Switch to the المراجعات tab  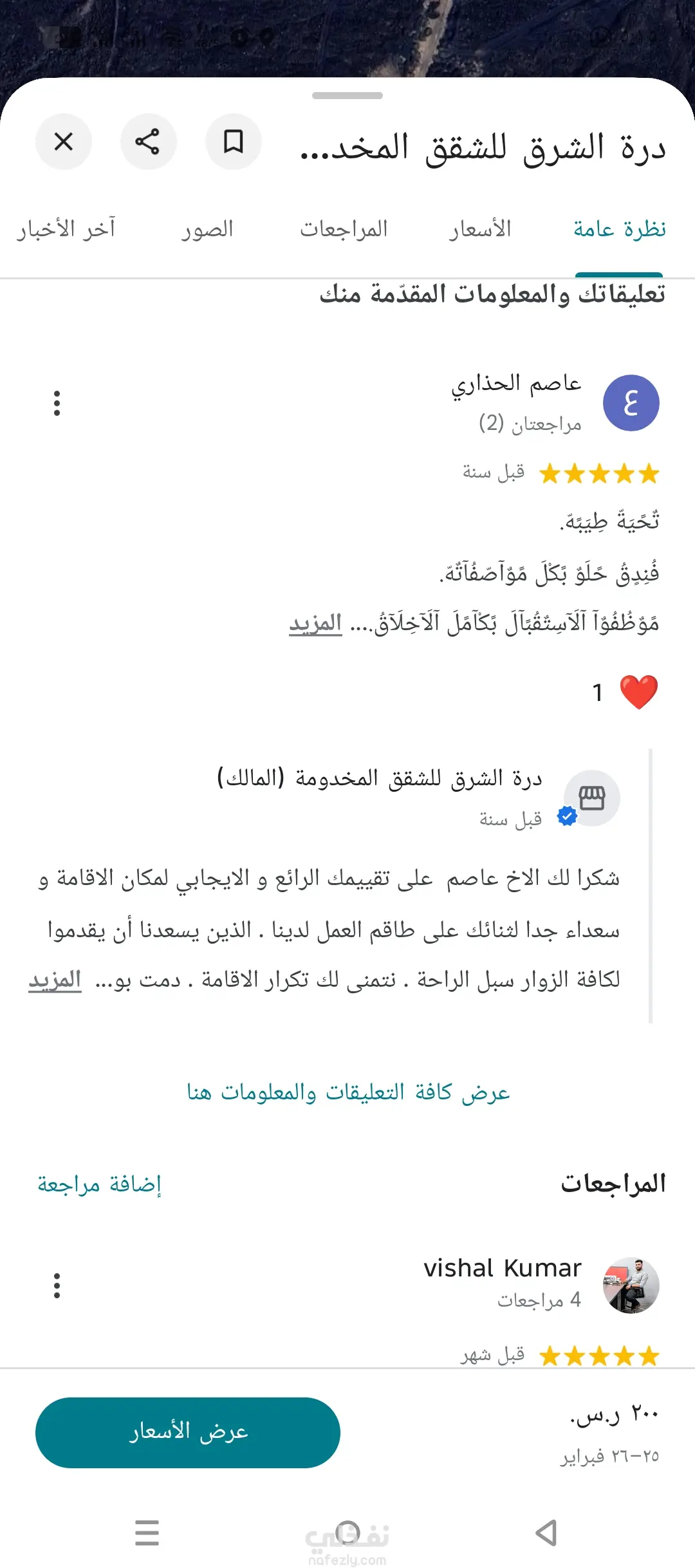(344, 229)
